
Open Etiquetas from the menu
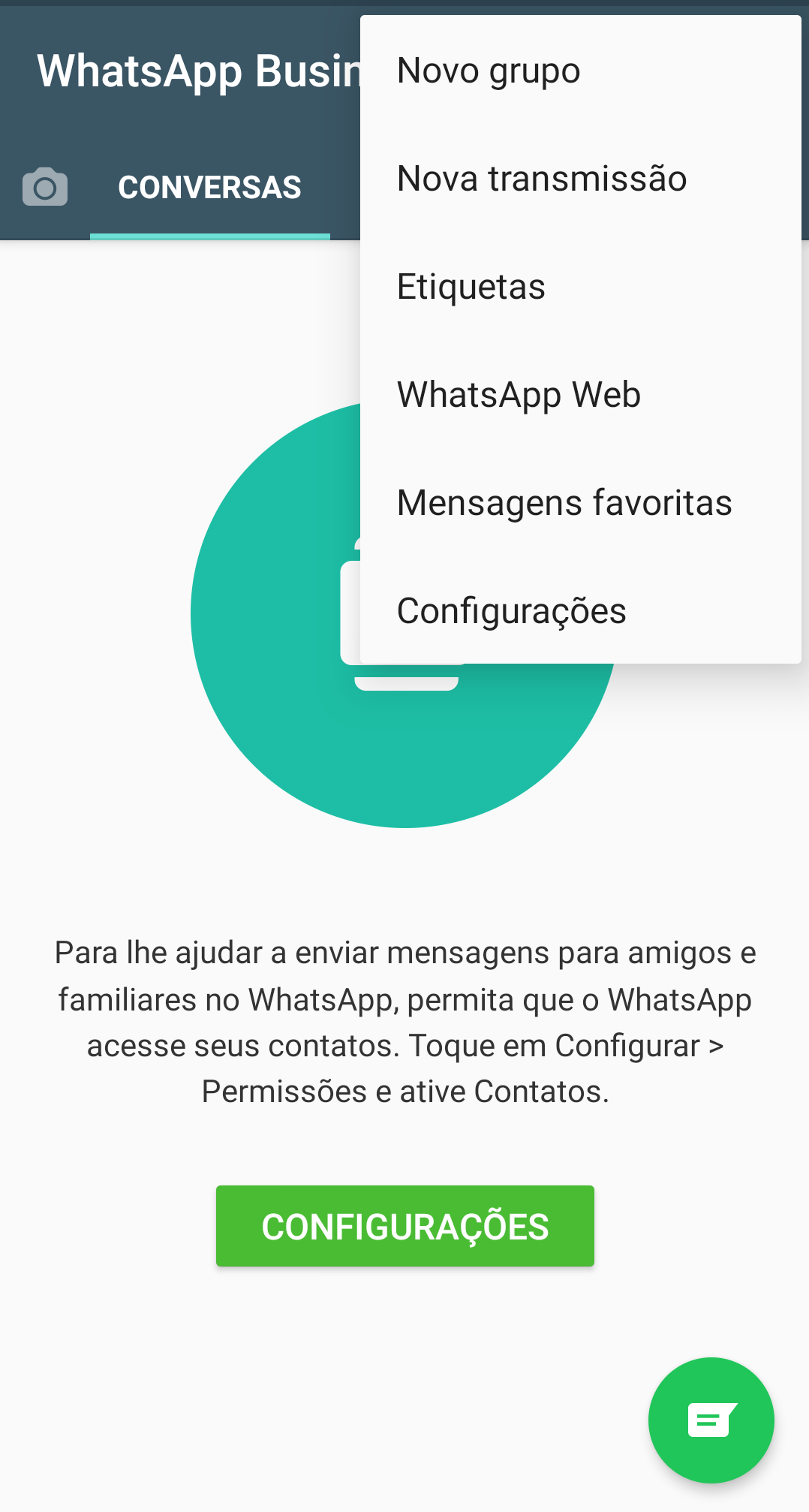[x=581, y=287]
